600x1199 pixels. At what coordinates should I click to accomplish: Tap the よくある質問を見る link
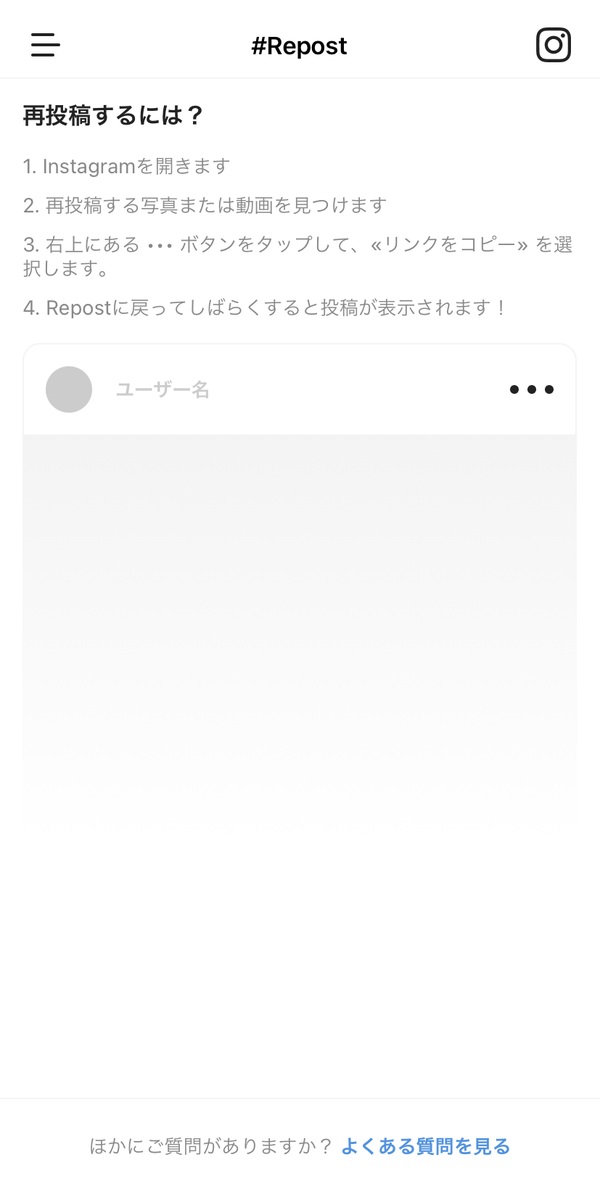(425, 1146)
